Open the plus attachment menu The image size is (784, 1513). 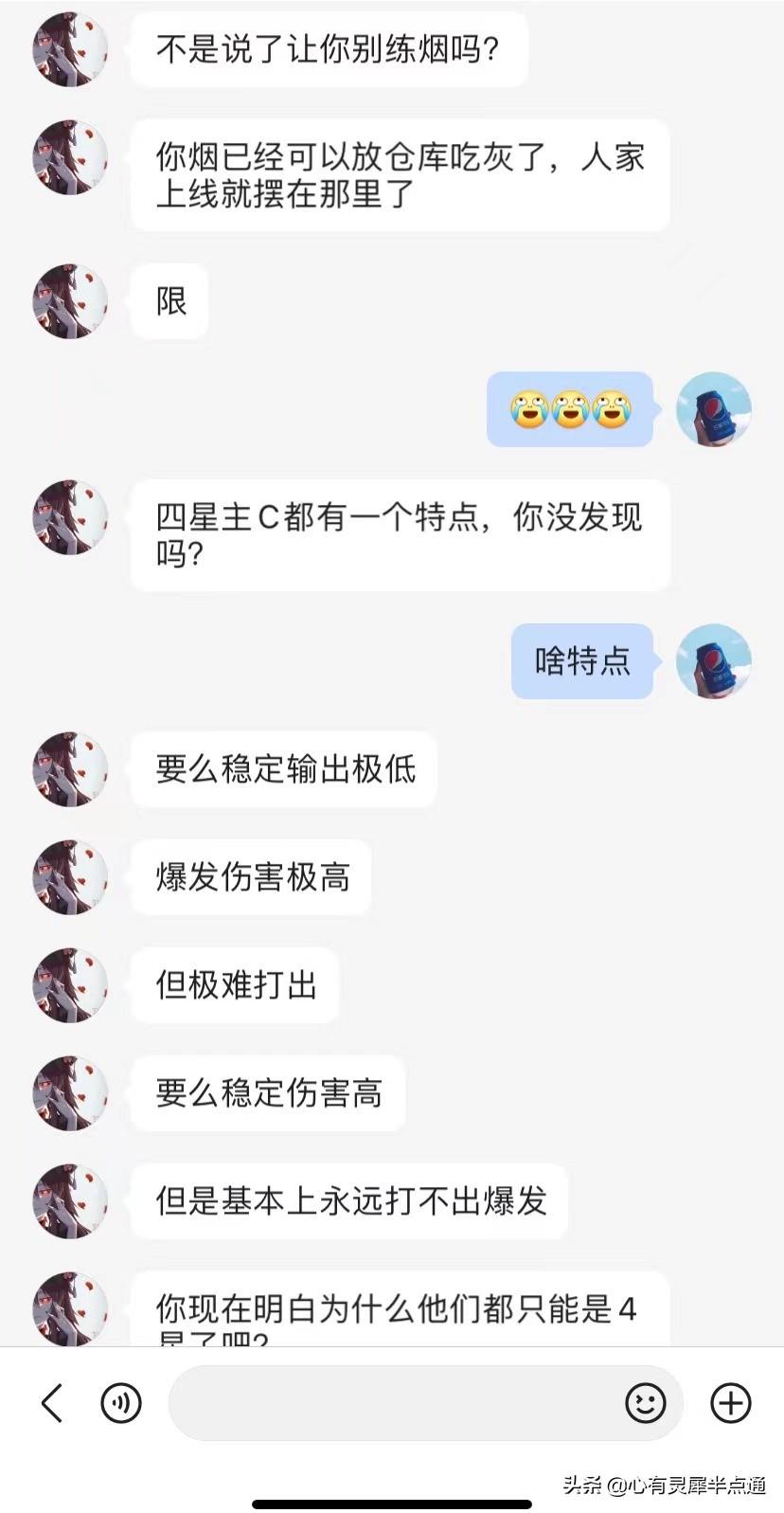[730, 1403]
